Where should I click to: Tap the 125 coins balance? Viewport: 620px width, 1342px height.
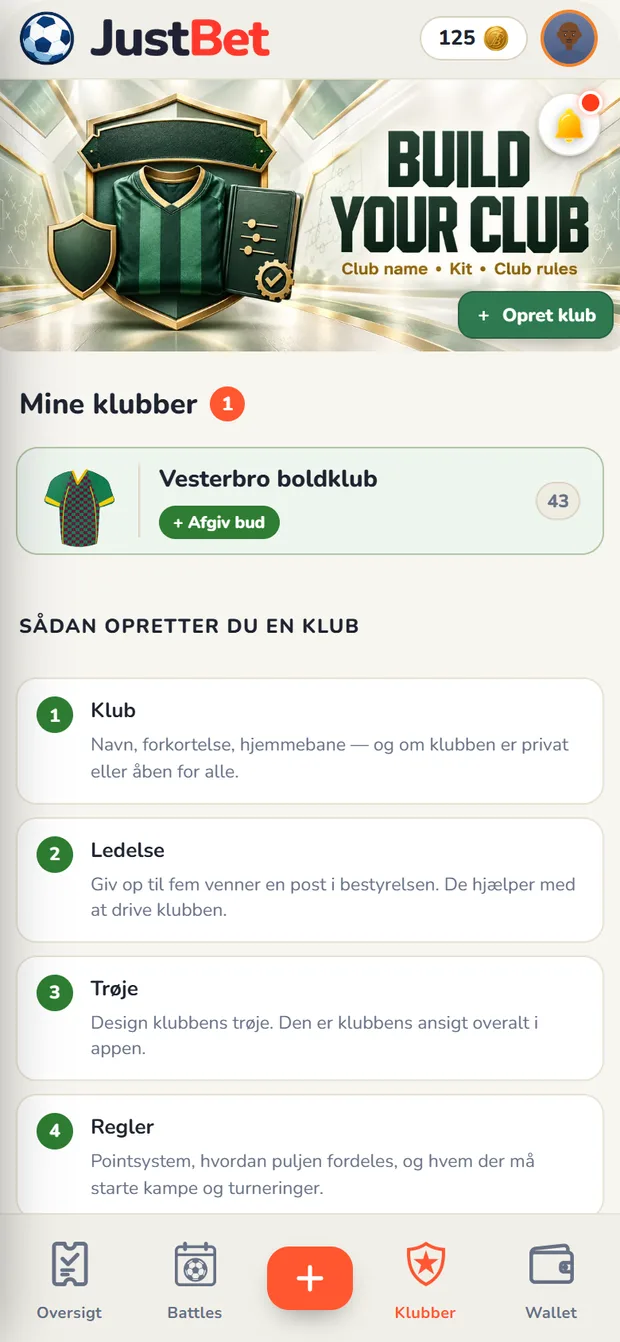click(473, 38)
